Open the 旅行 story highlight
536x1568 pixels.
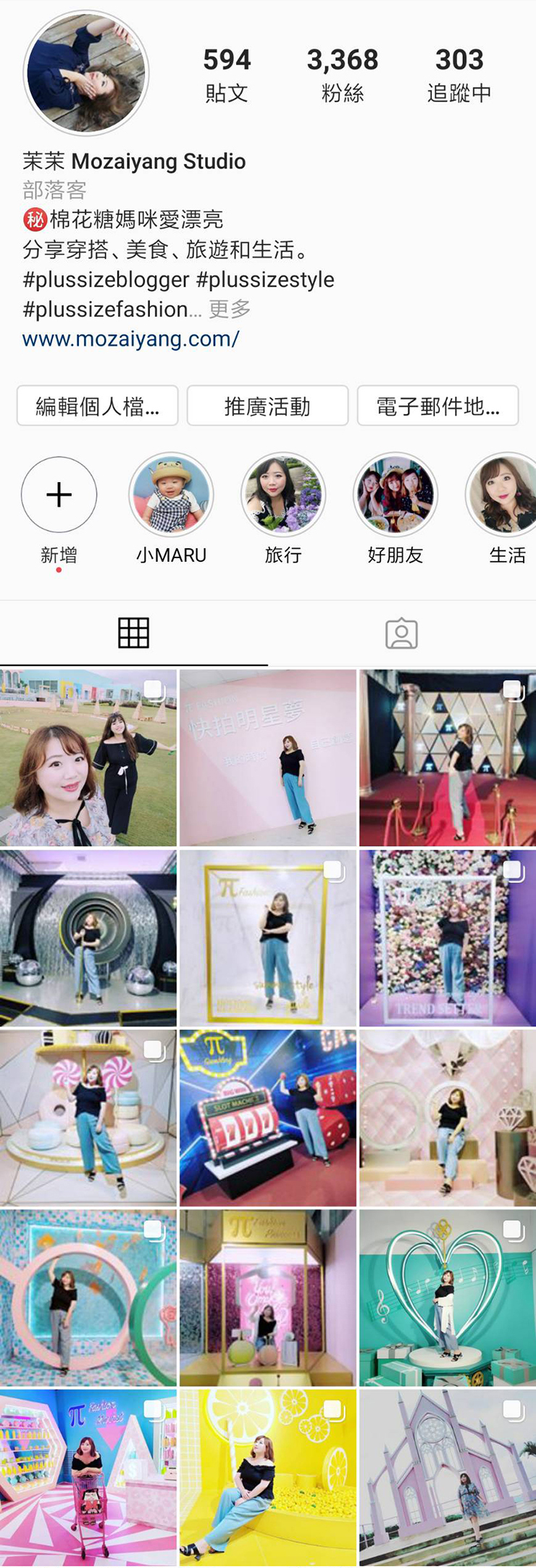coord(283,494)
